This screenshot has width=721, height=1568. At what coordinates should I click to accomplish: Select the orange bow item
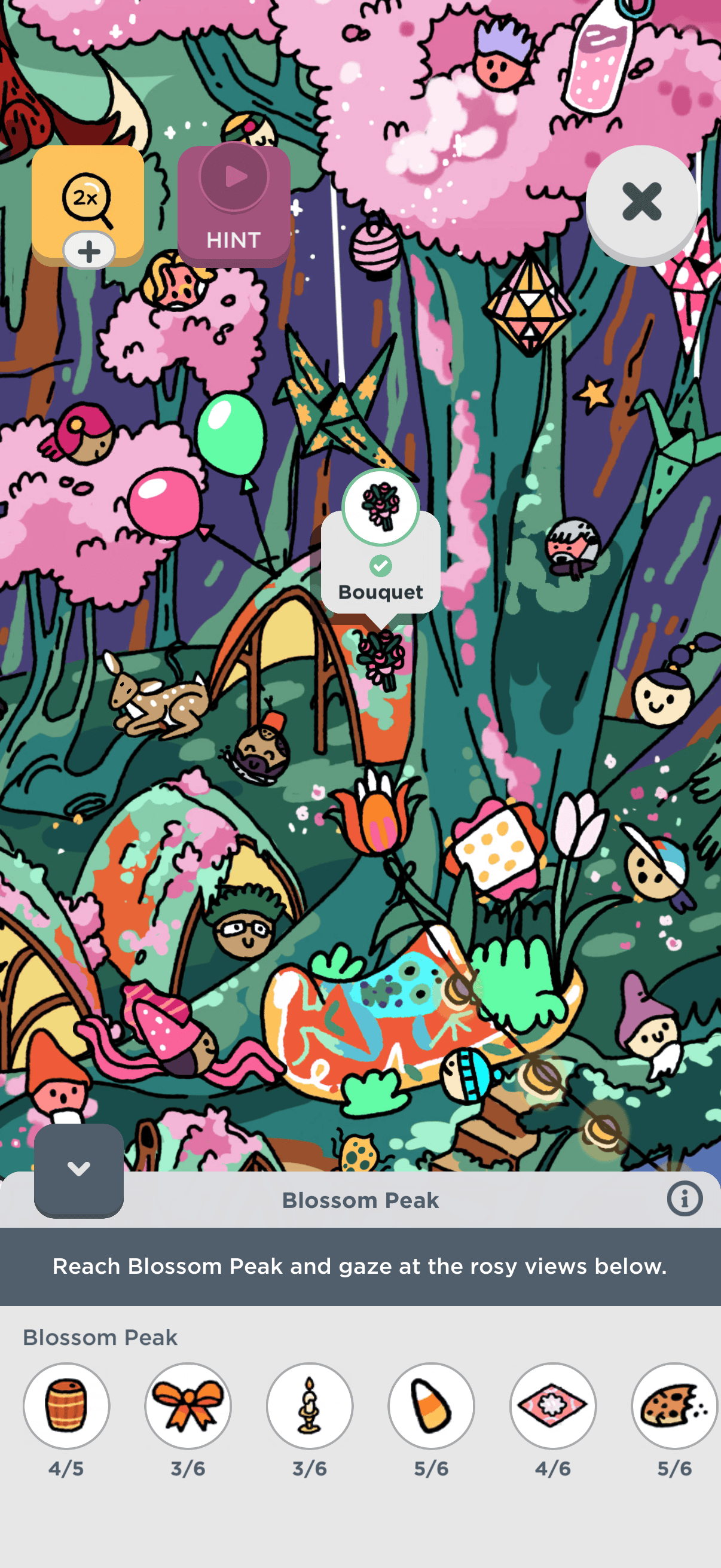click(188, 1405)
